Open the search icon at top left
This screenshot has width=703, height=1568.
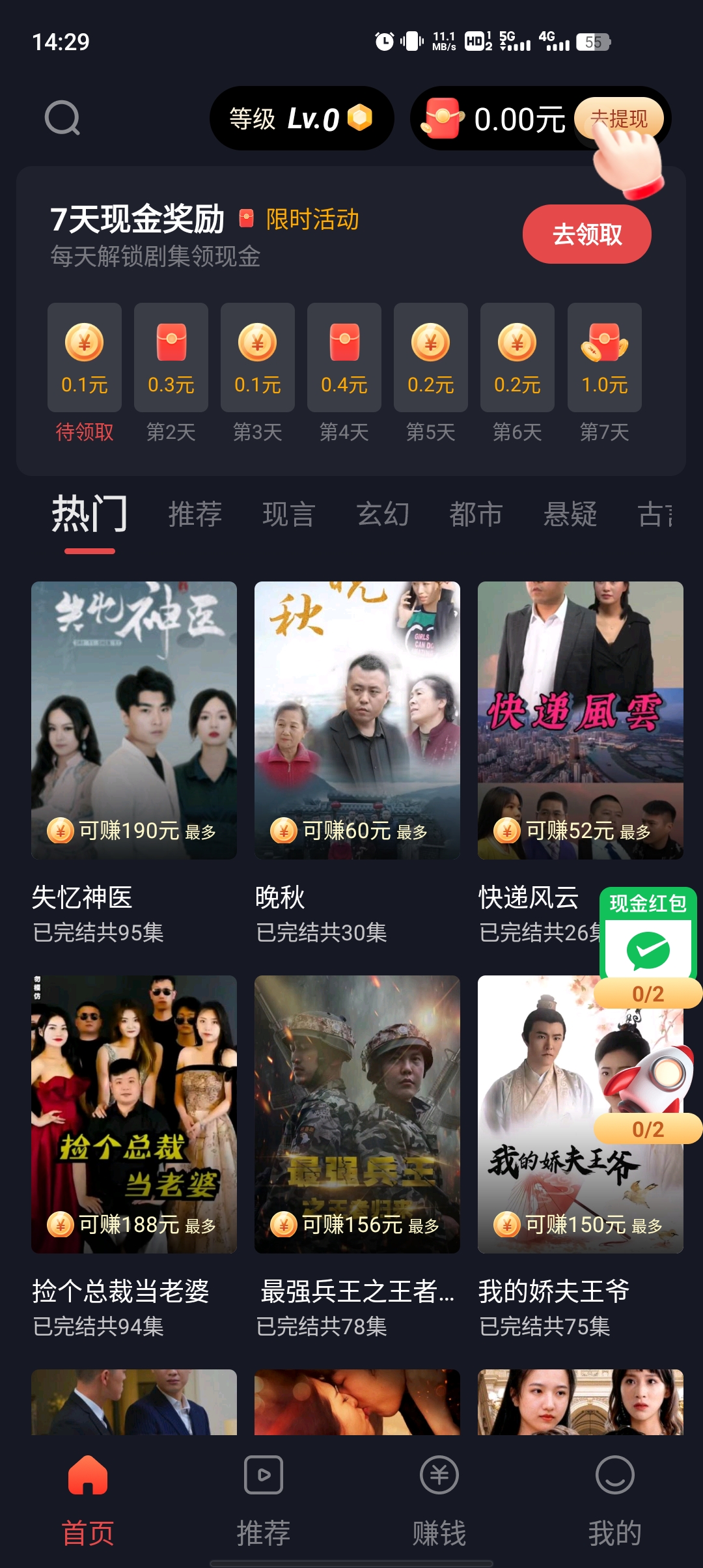coord(61,119)
